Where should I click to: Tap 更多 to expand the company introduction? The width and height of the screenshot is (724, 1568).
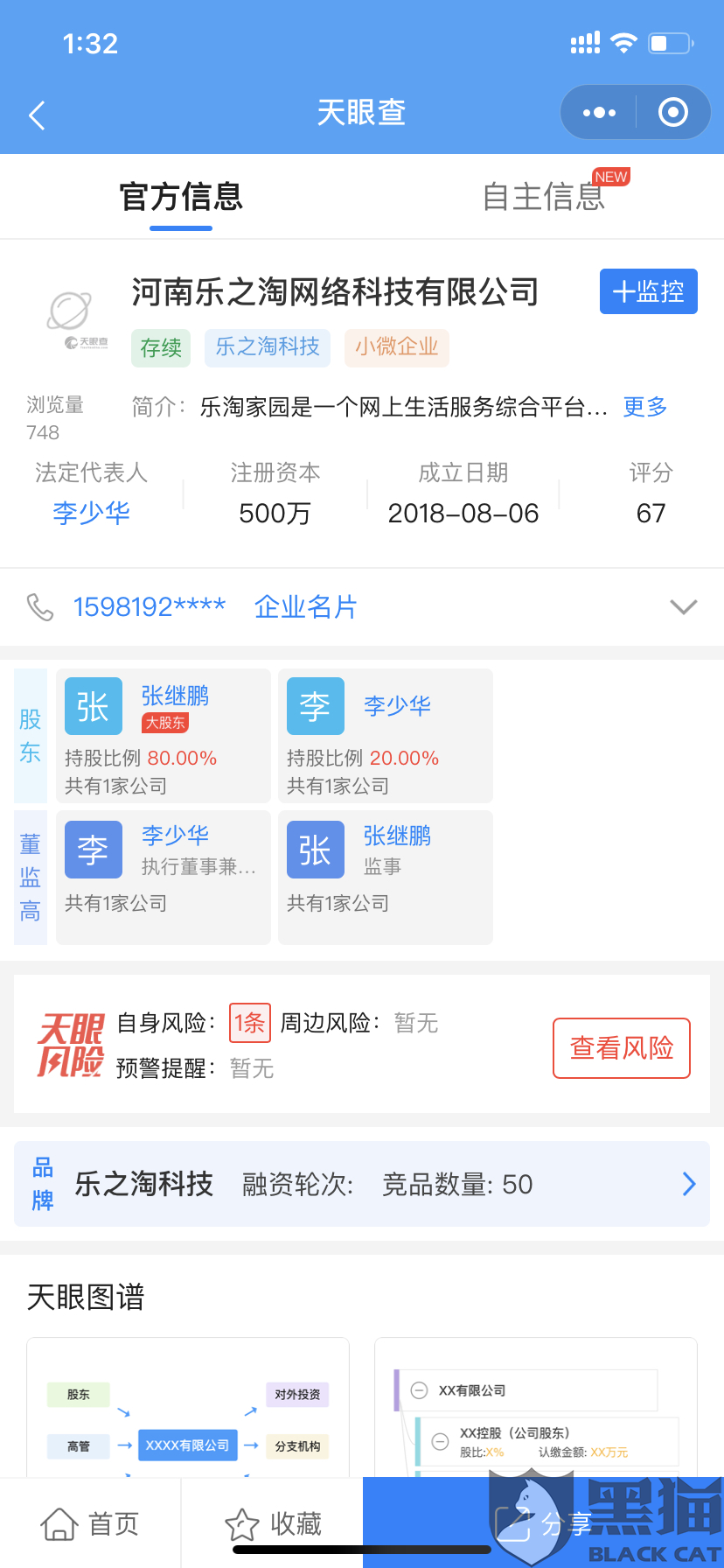645,407
